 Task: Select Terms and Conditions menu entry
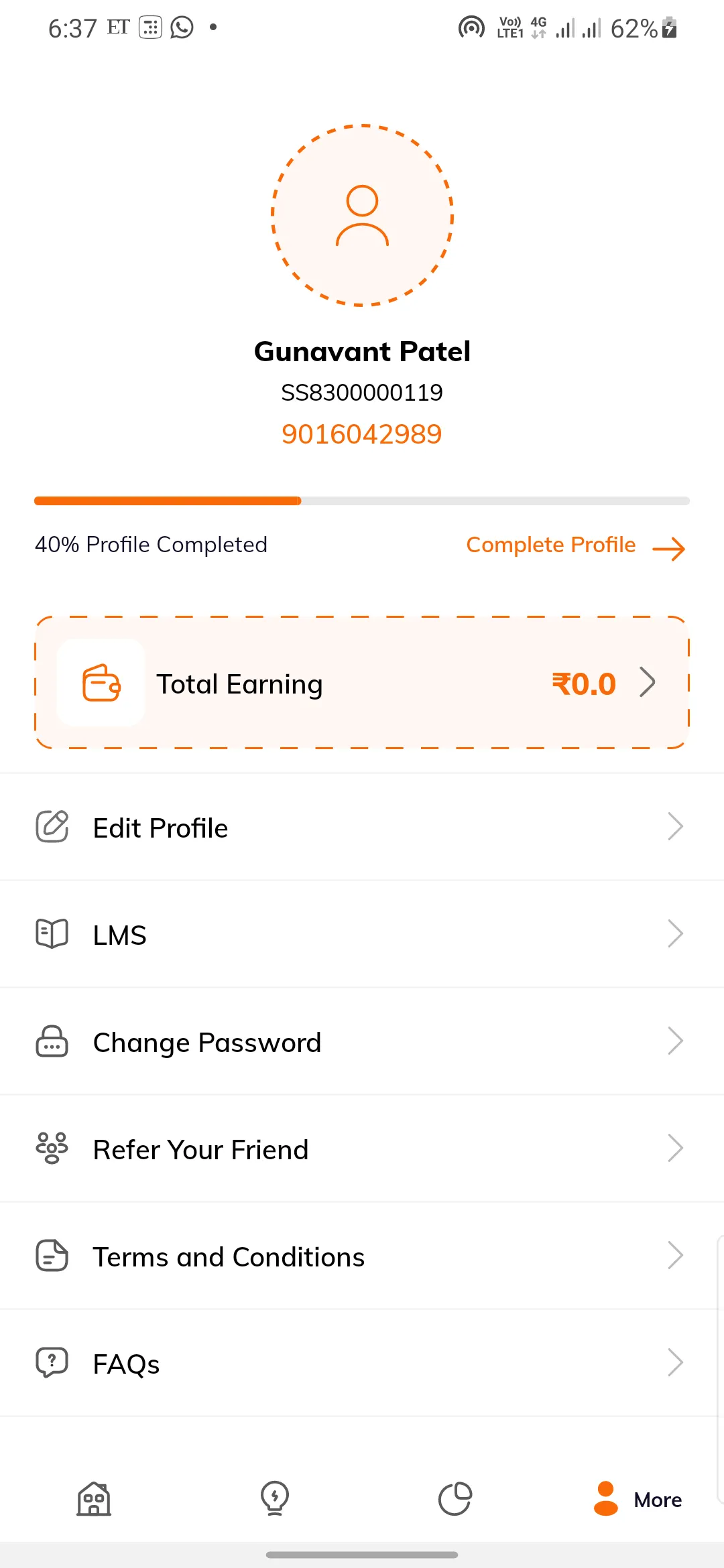point(228,1256)
